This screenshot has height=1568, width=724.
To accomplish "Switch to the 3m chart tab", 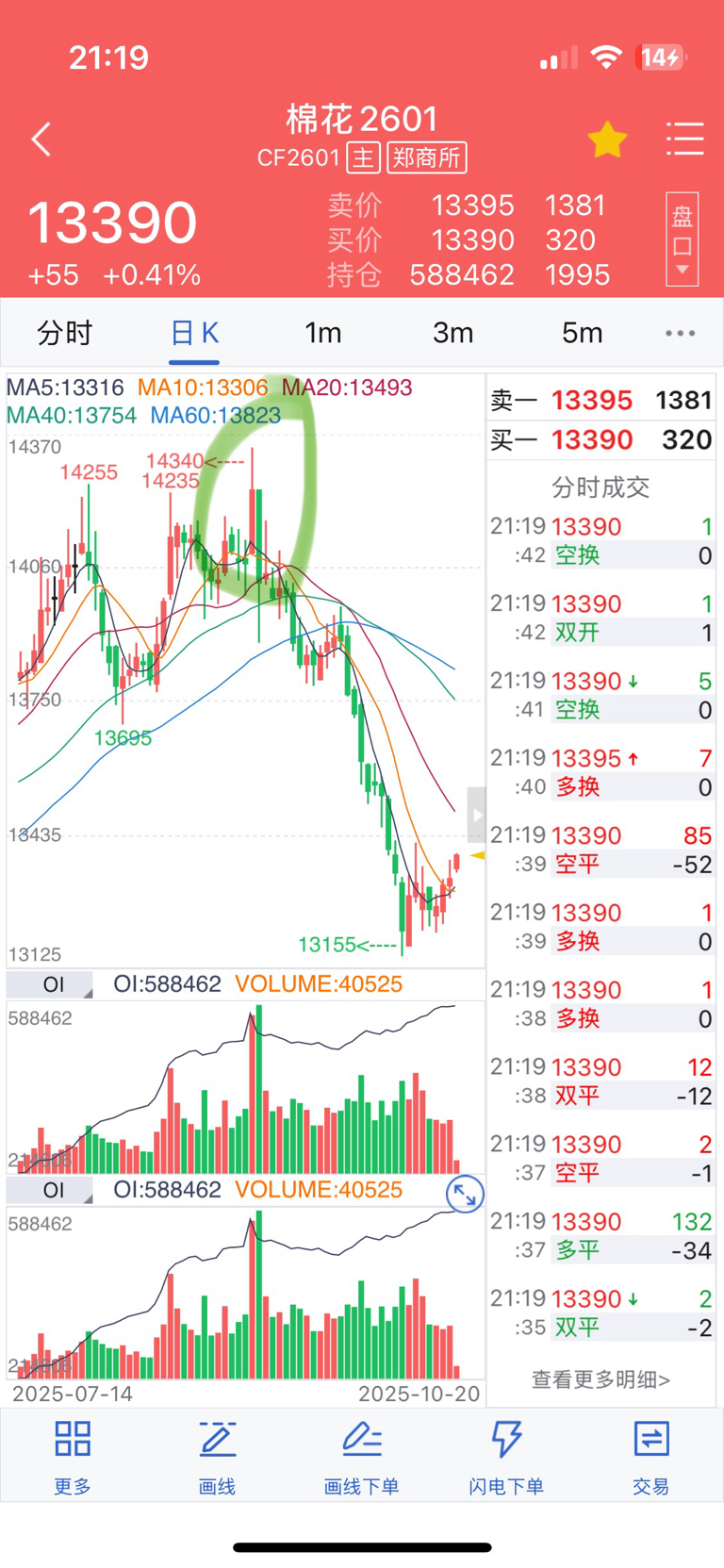I will [x=452, y=333].
